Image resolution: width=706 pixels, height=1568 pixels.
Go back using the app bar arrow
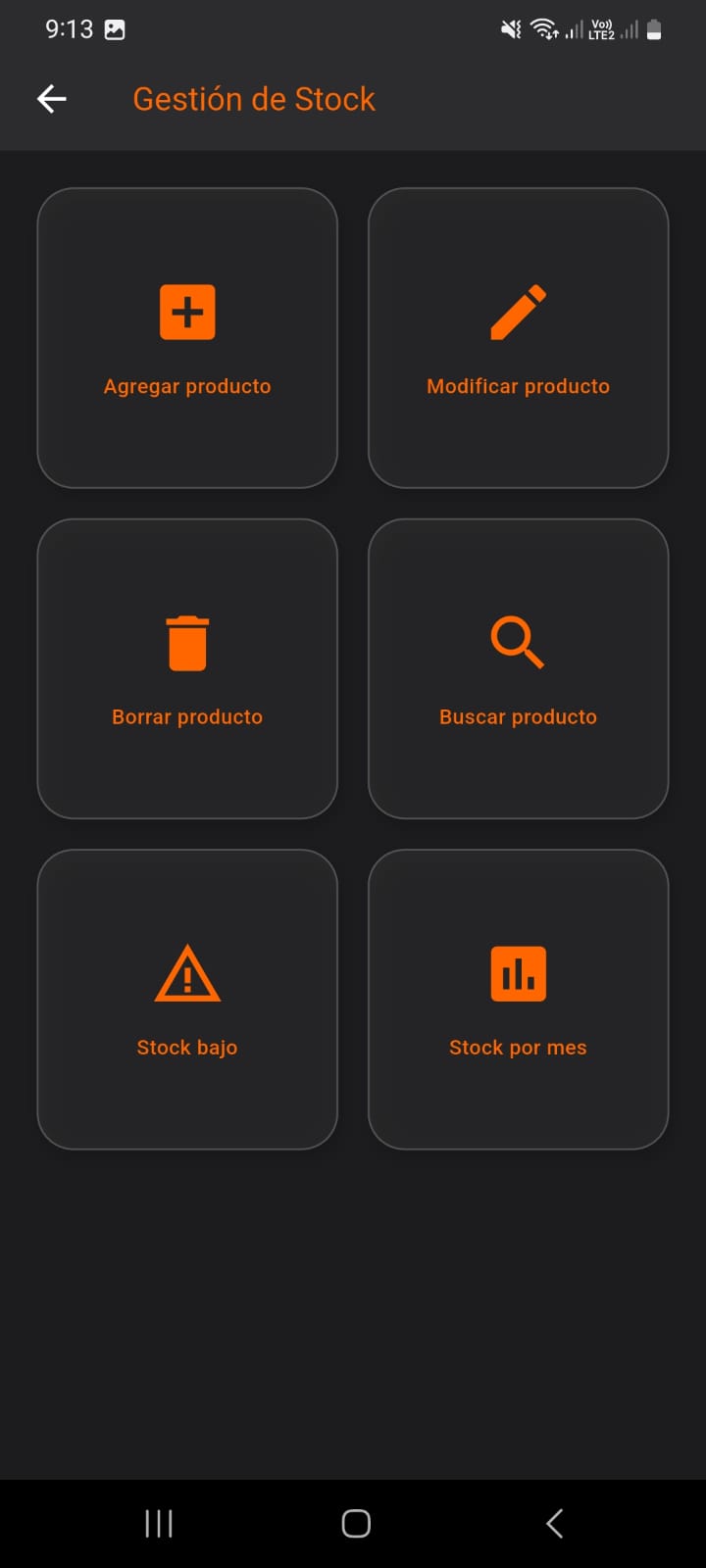point(52,99)
